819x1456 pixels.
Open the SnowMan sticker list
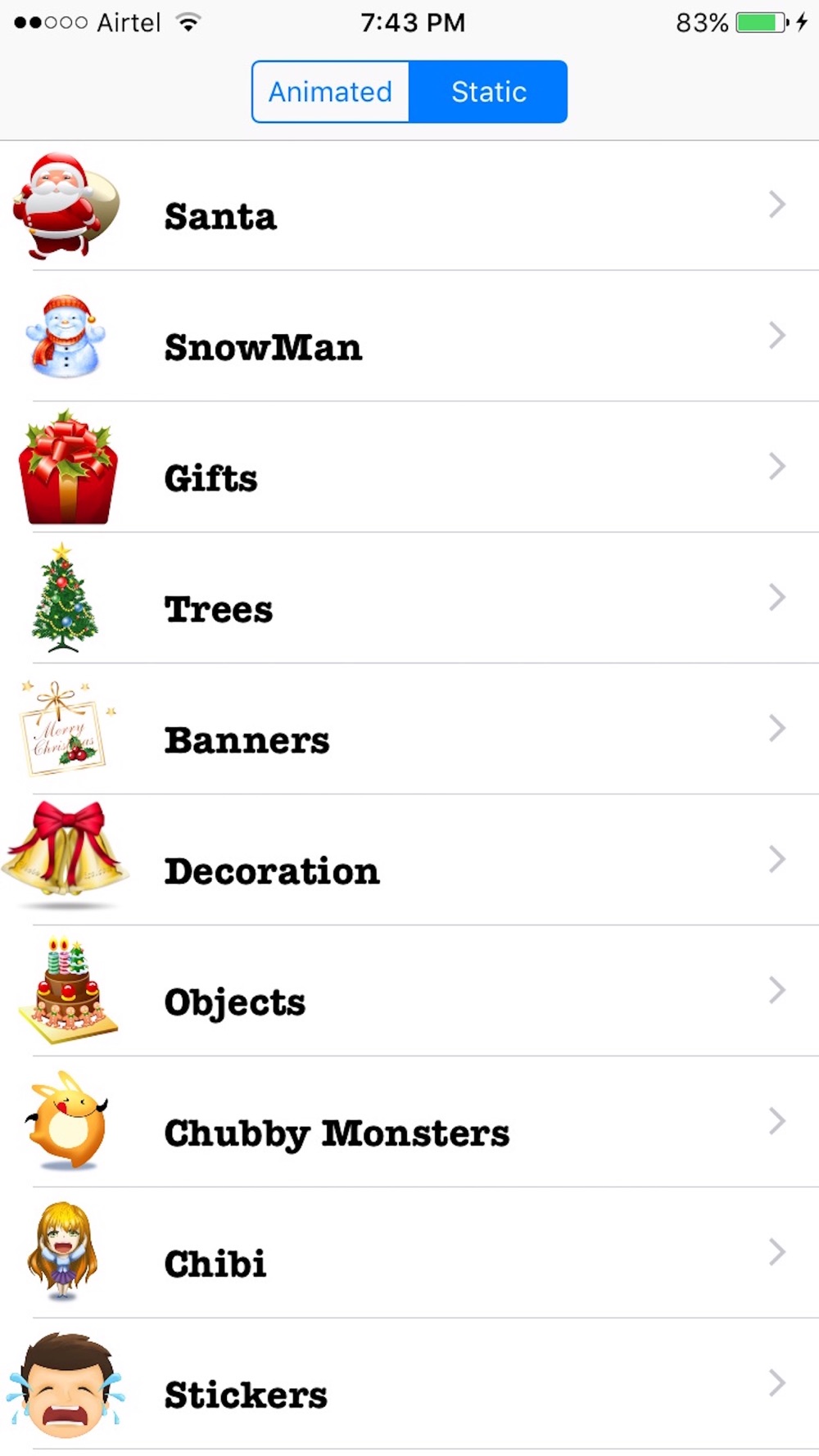pos(409,336)
